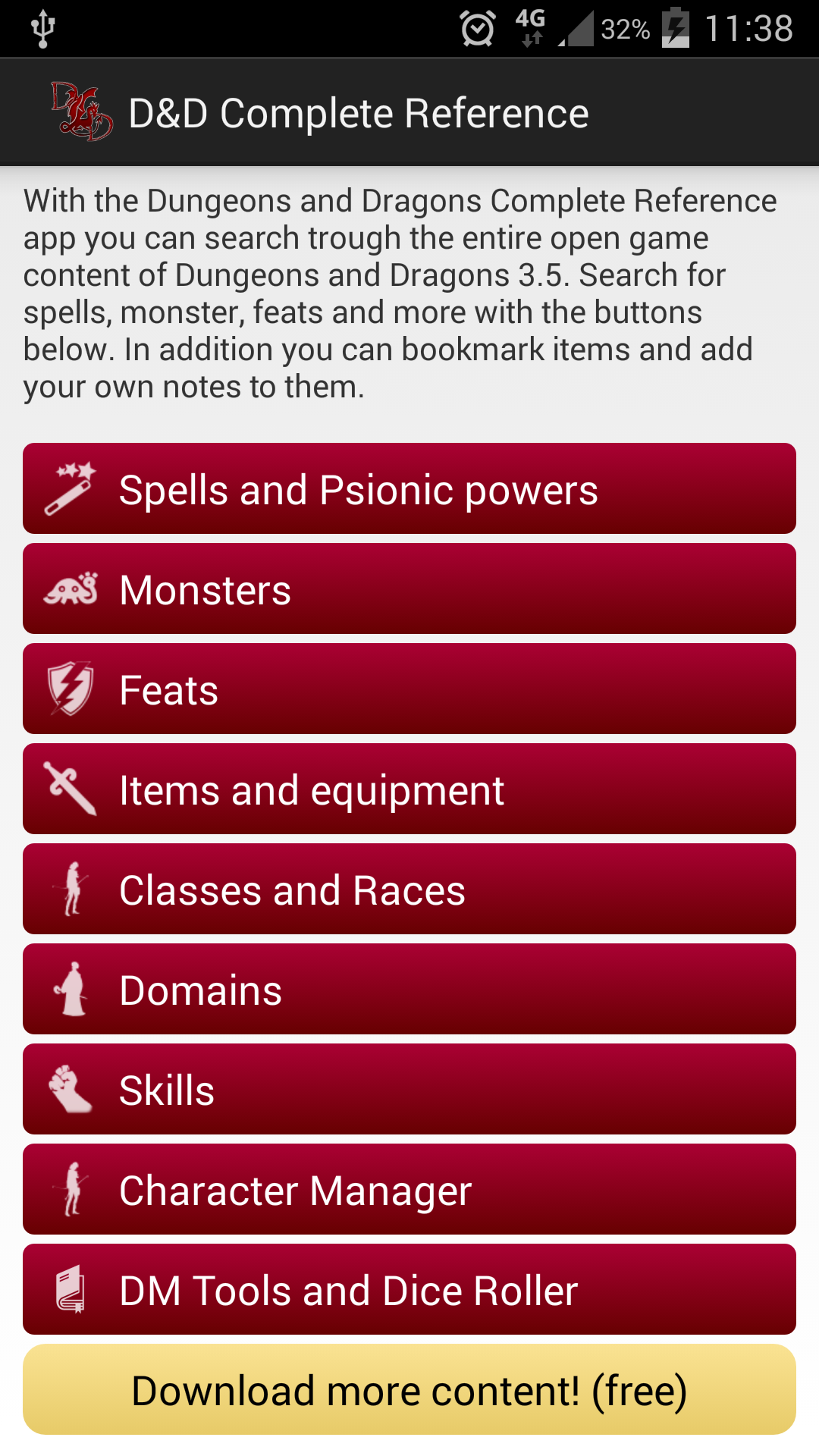Screen dimensions: 819x1456
Task: Open the Skills reference
Action: tap(409, 1089)
